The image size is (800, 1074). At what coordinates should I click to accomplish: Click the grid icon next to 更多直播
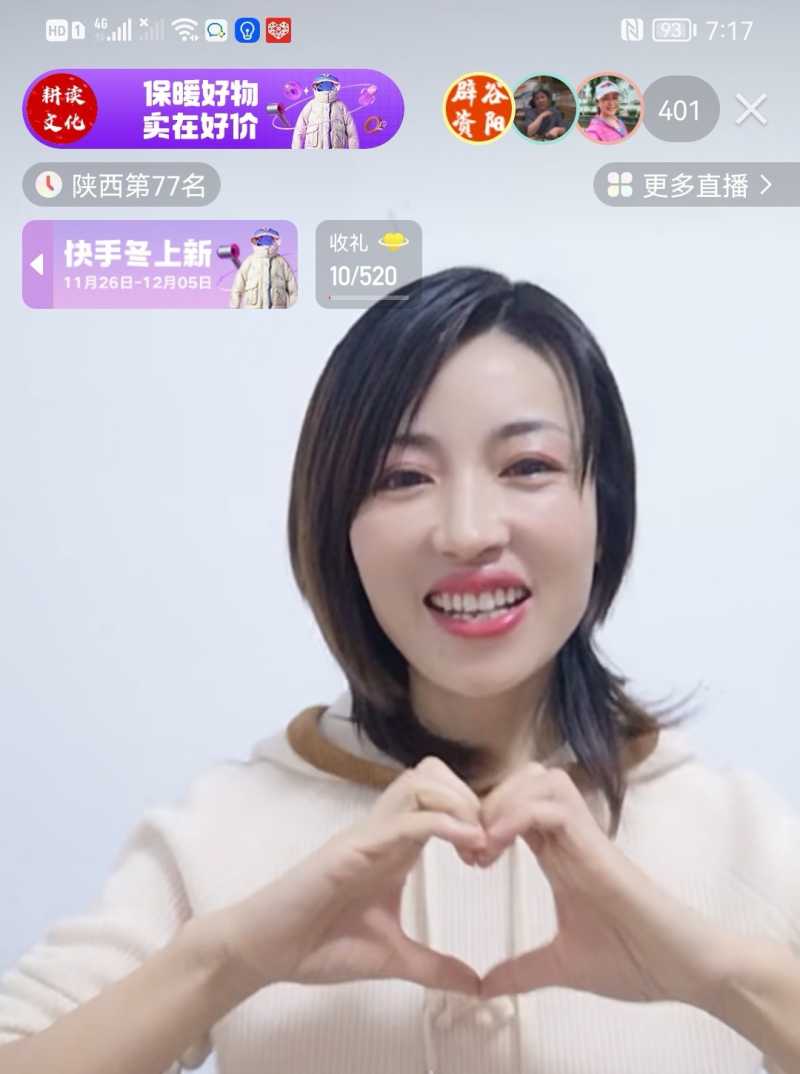[620, 186]
